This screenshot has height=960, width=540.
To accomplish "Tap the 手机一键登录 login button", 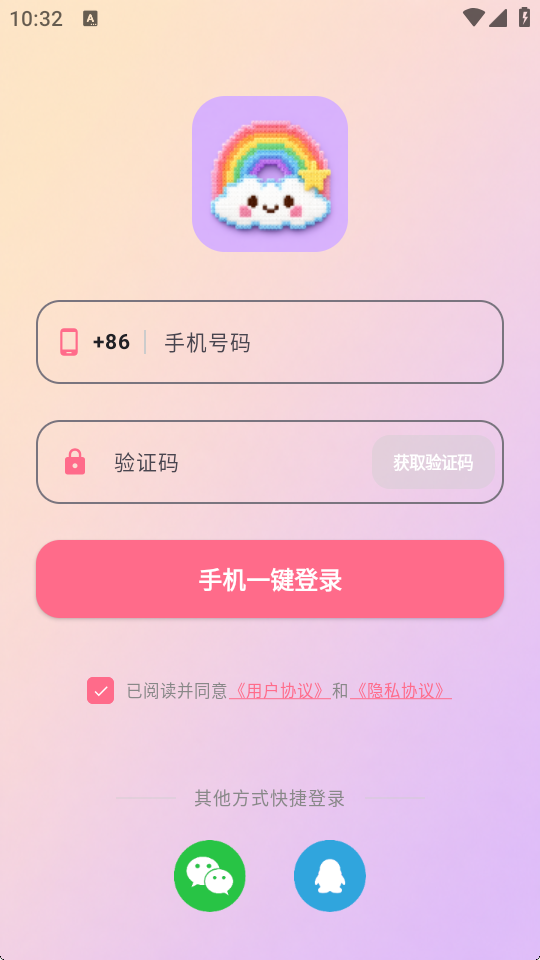I will (x=269, y=579).
